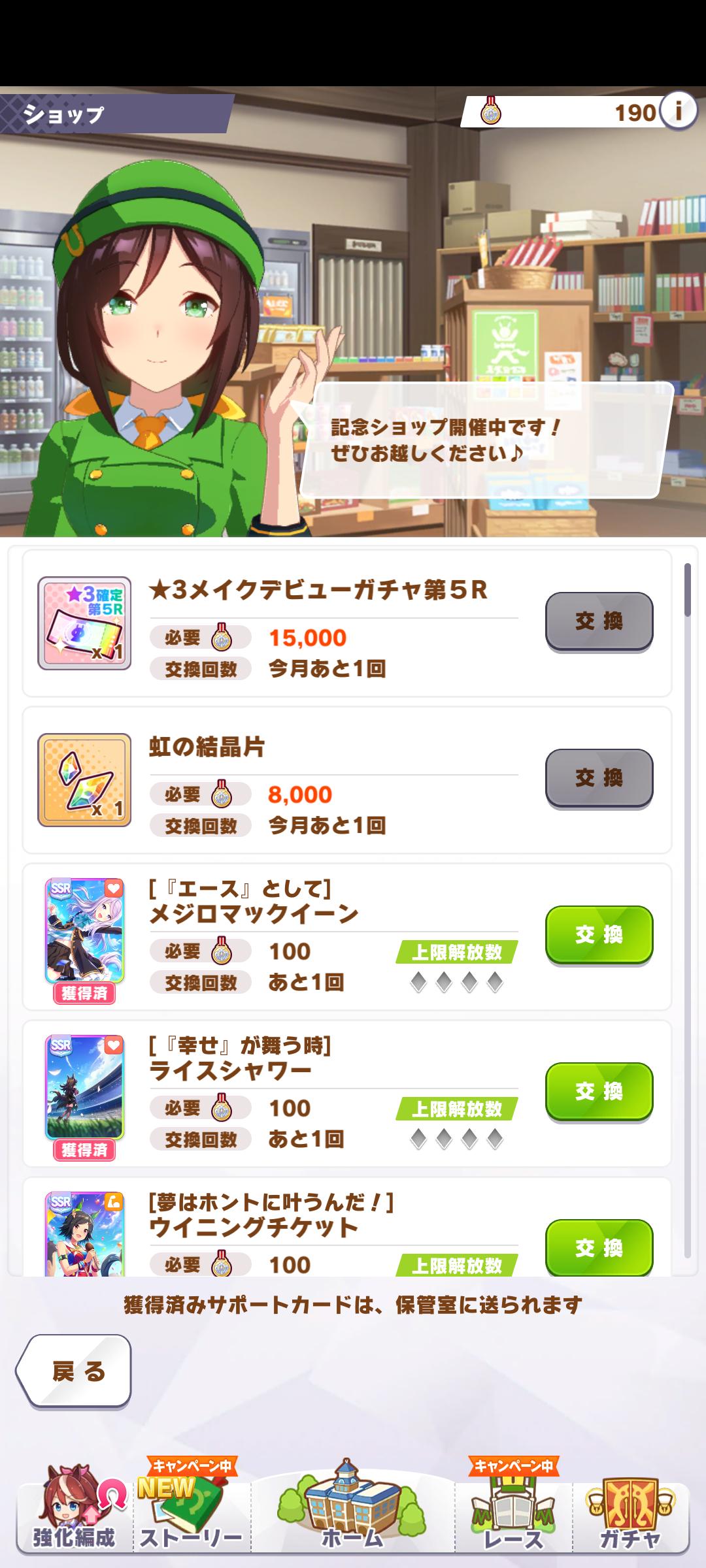View the メジロマックイーン SSR card thumbnail
Image resolution: width=706 pixels, height=1568 pixels.
point(84,931)
